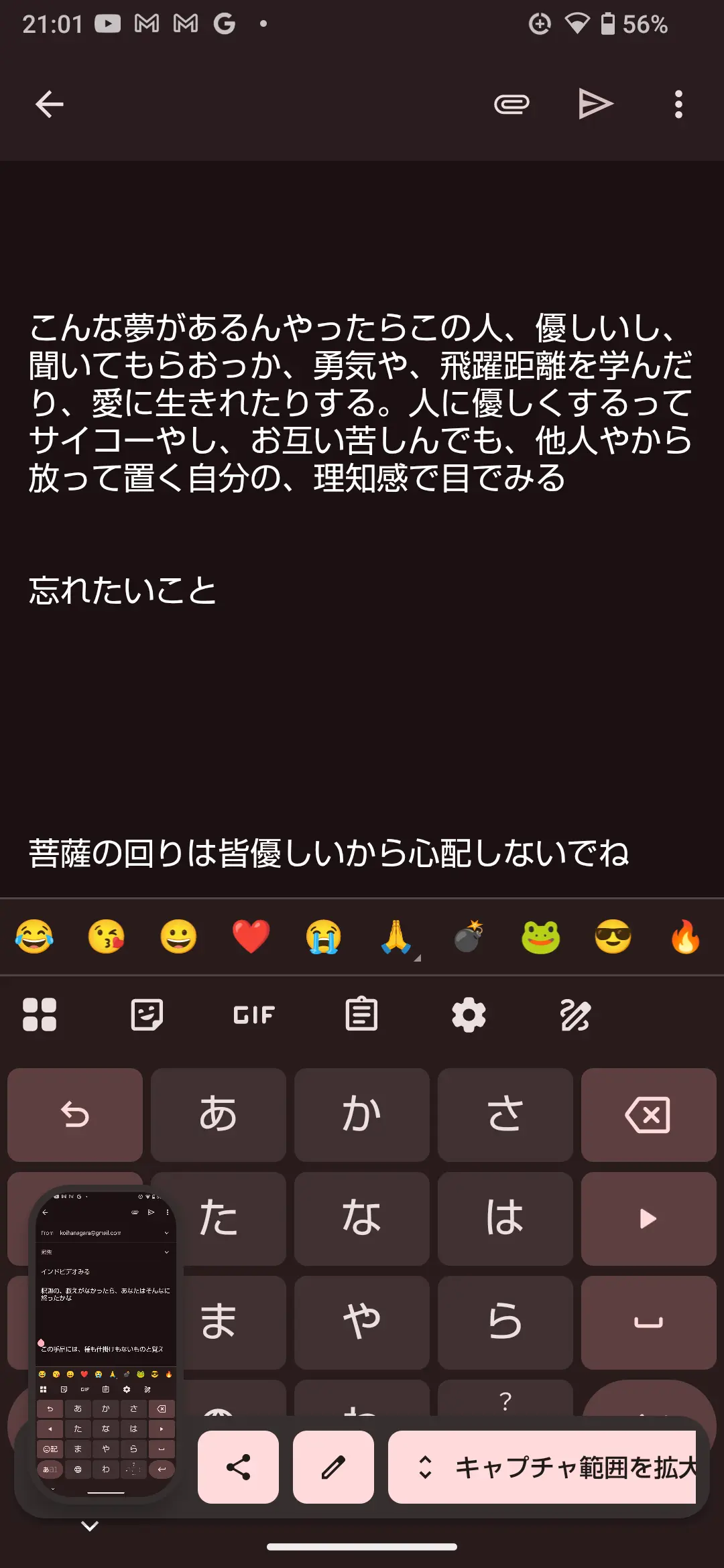Insert the frog emoji
Screen dimensions: 724x1568
click(540, 936)
